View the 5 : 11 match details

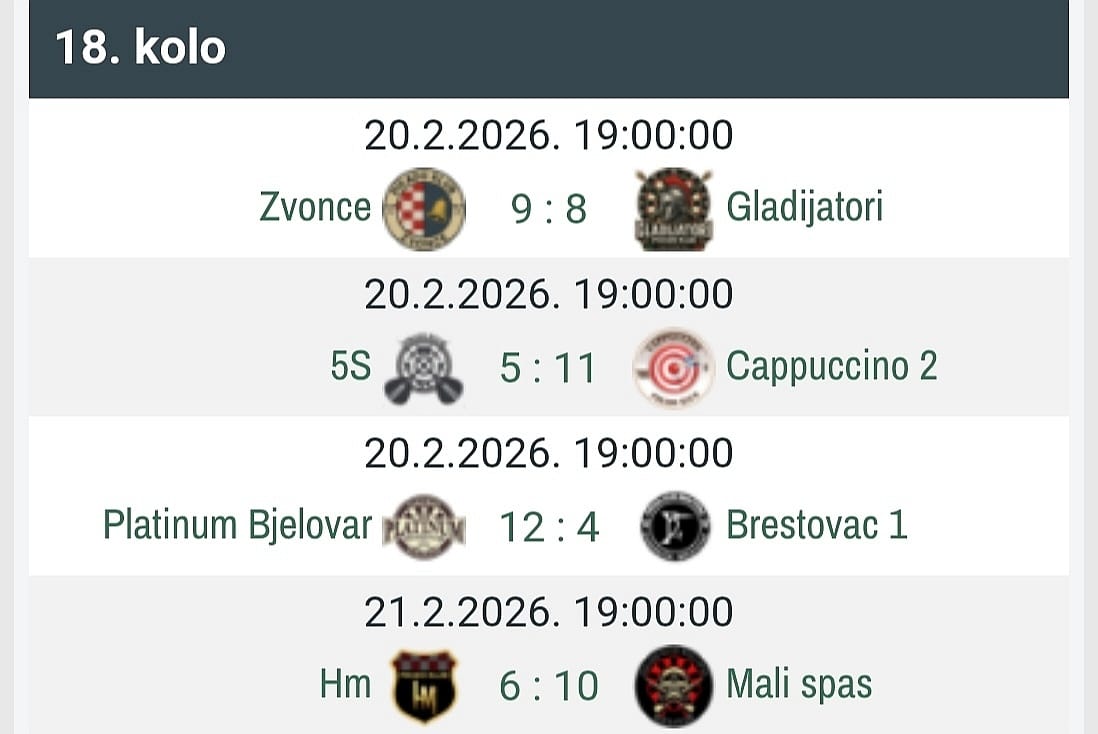[x=549, y=369]
